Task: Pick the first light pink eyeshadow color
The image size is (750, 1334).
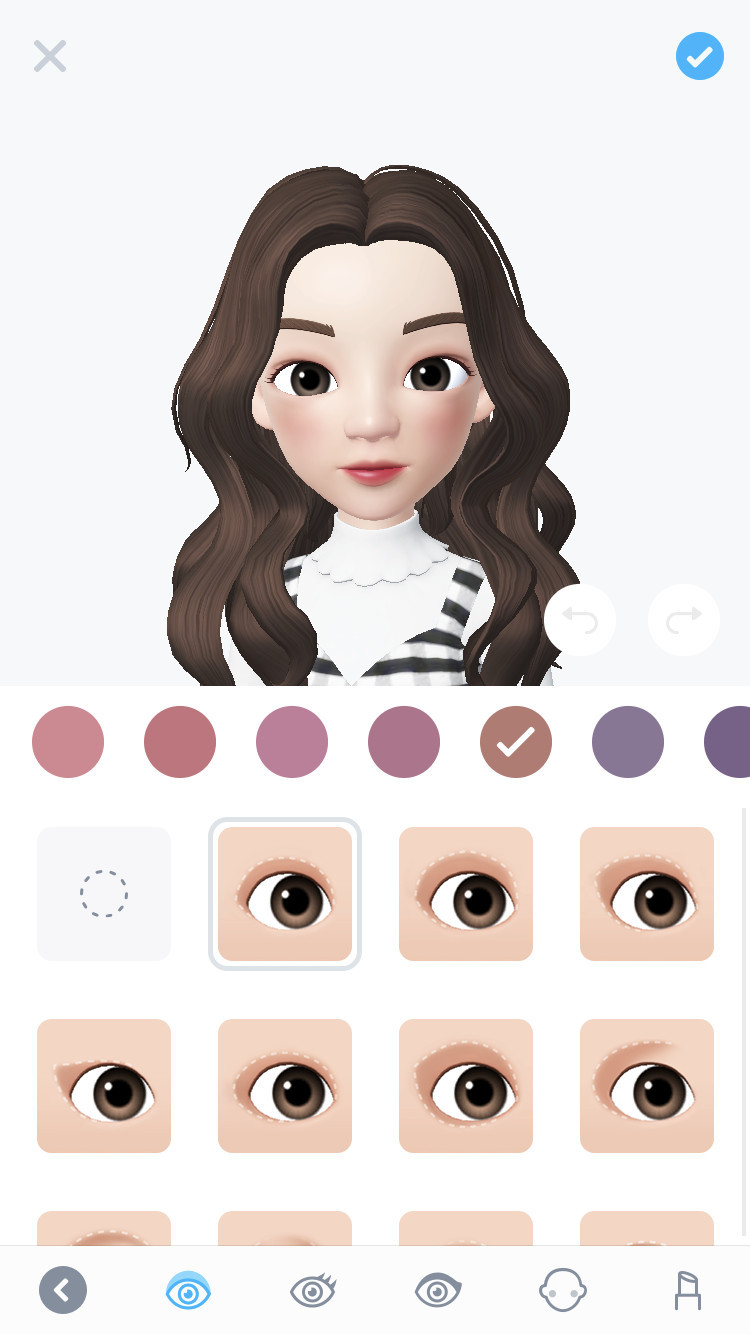Action: point(68,742)
